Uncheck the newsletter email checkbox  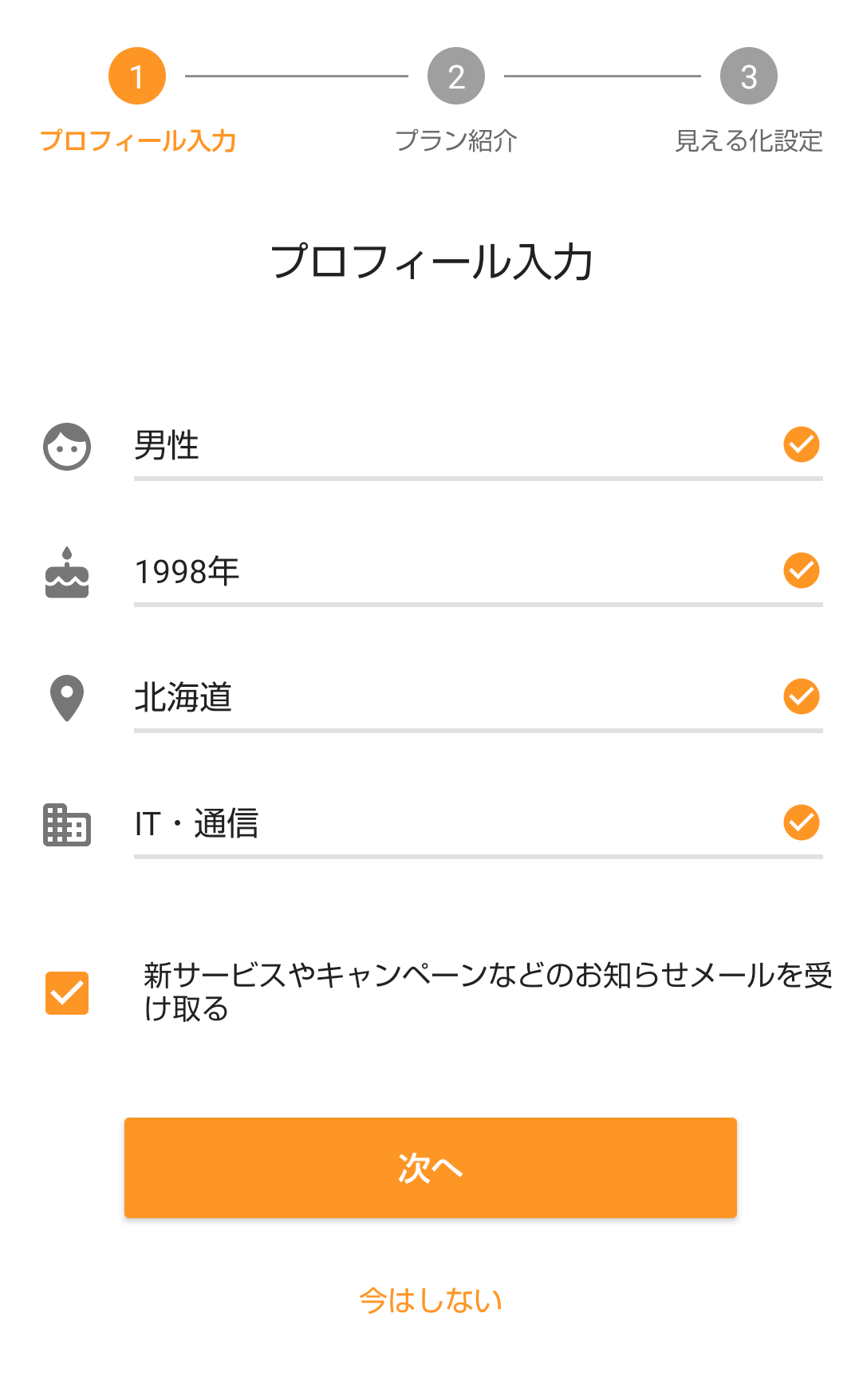(x=67, y=993)
